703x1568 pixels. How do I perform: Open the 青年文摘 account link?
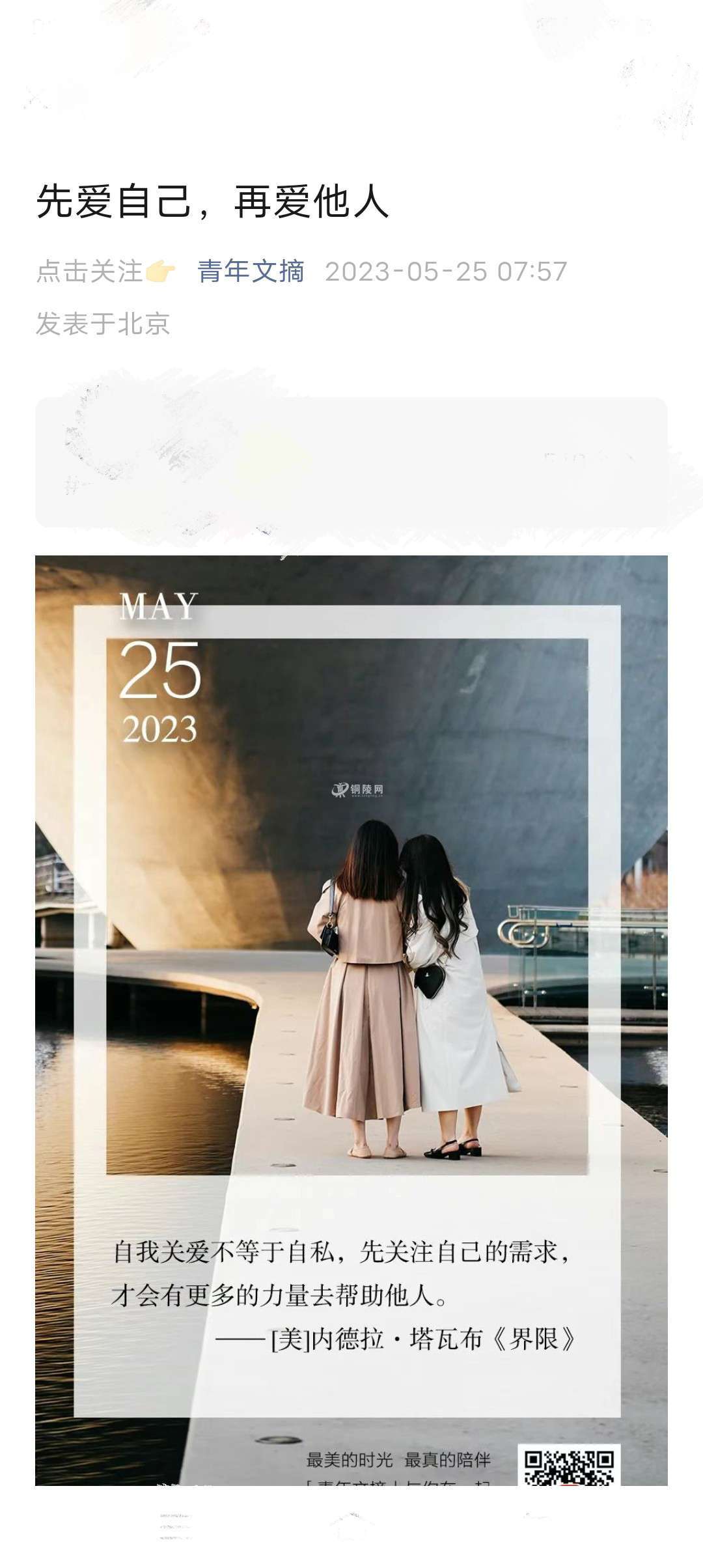tap(251, 272)
